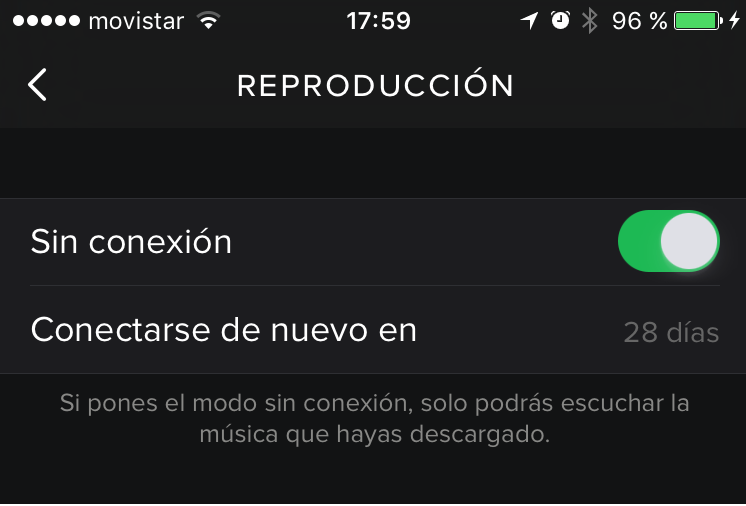The width and height of the screenshot is (746, 506).
Task: Disable the Sin conexión switch
Action: point(669,242)
